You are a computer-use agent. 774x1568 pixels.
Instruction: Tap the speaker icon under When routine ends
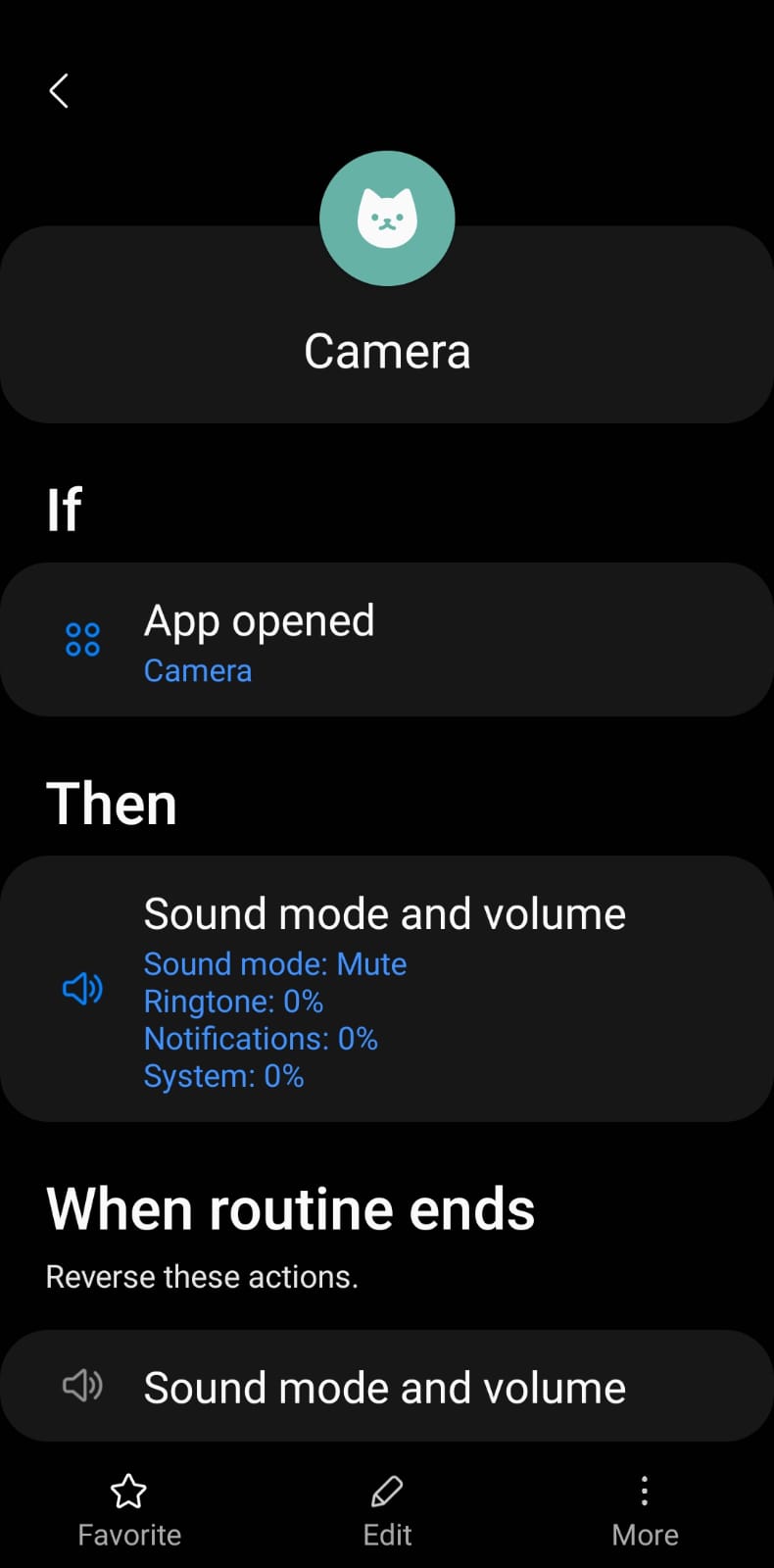tap(83, 1386)
